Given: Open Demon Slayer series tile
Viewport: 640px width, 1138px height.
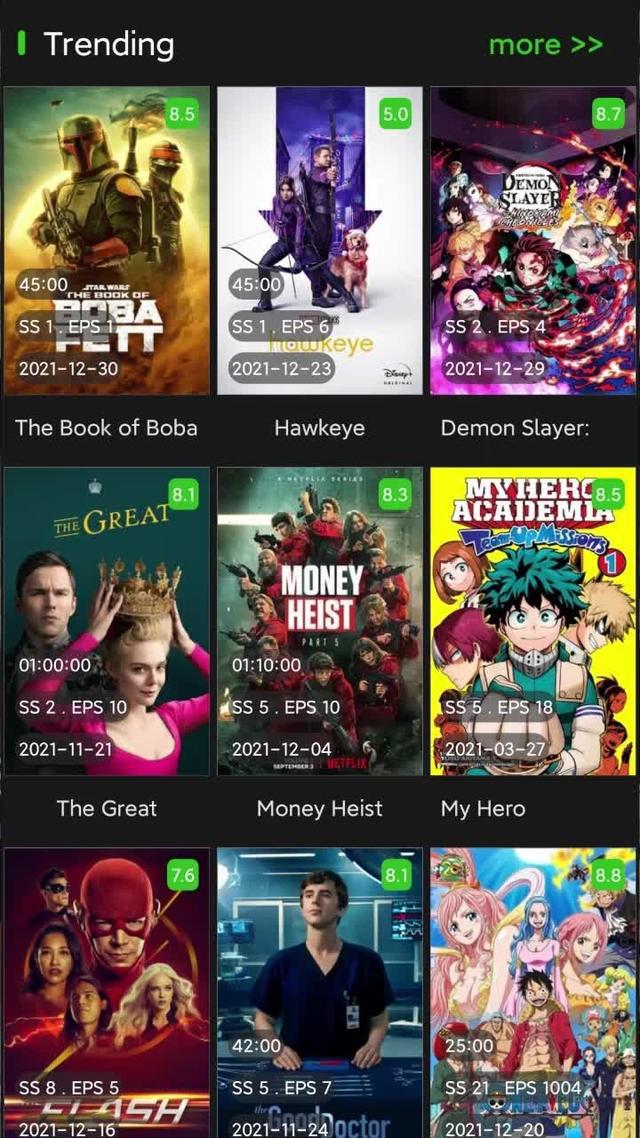Looking at the screenshot, I should tap(533, 241).
